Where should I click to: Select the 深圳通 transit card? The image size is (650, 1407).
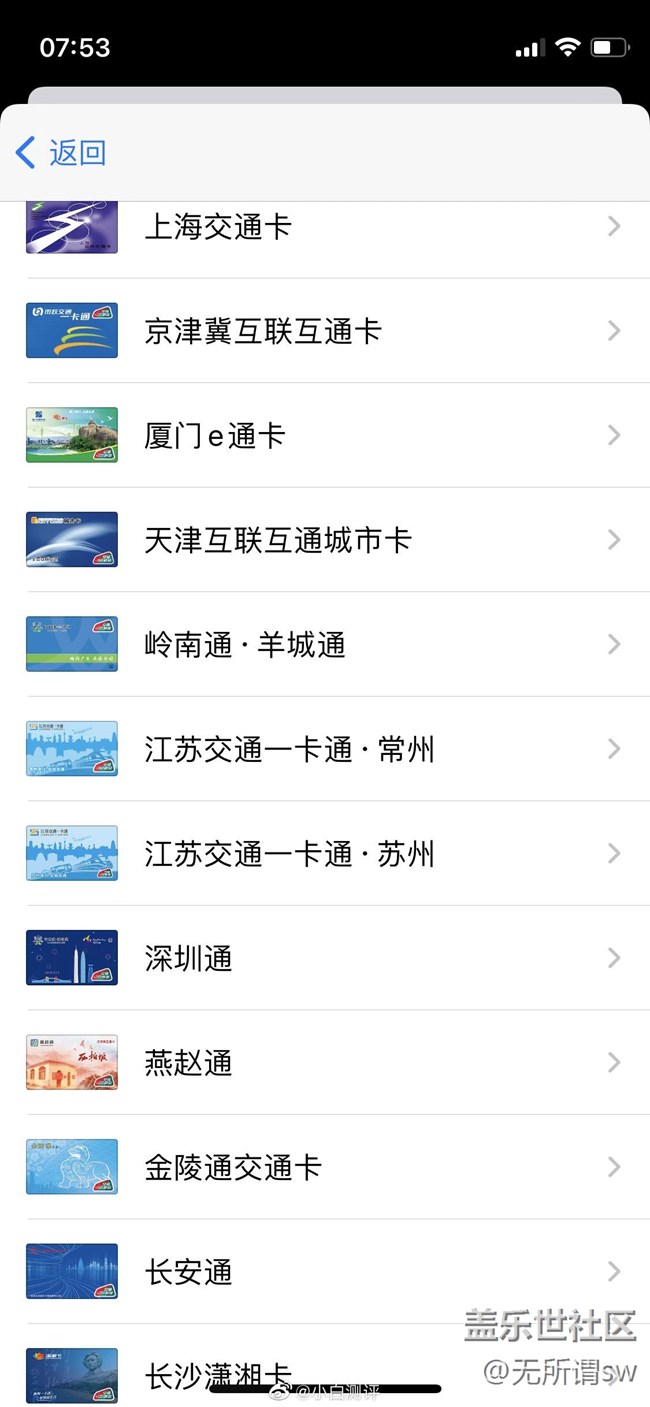pos(189,958)
